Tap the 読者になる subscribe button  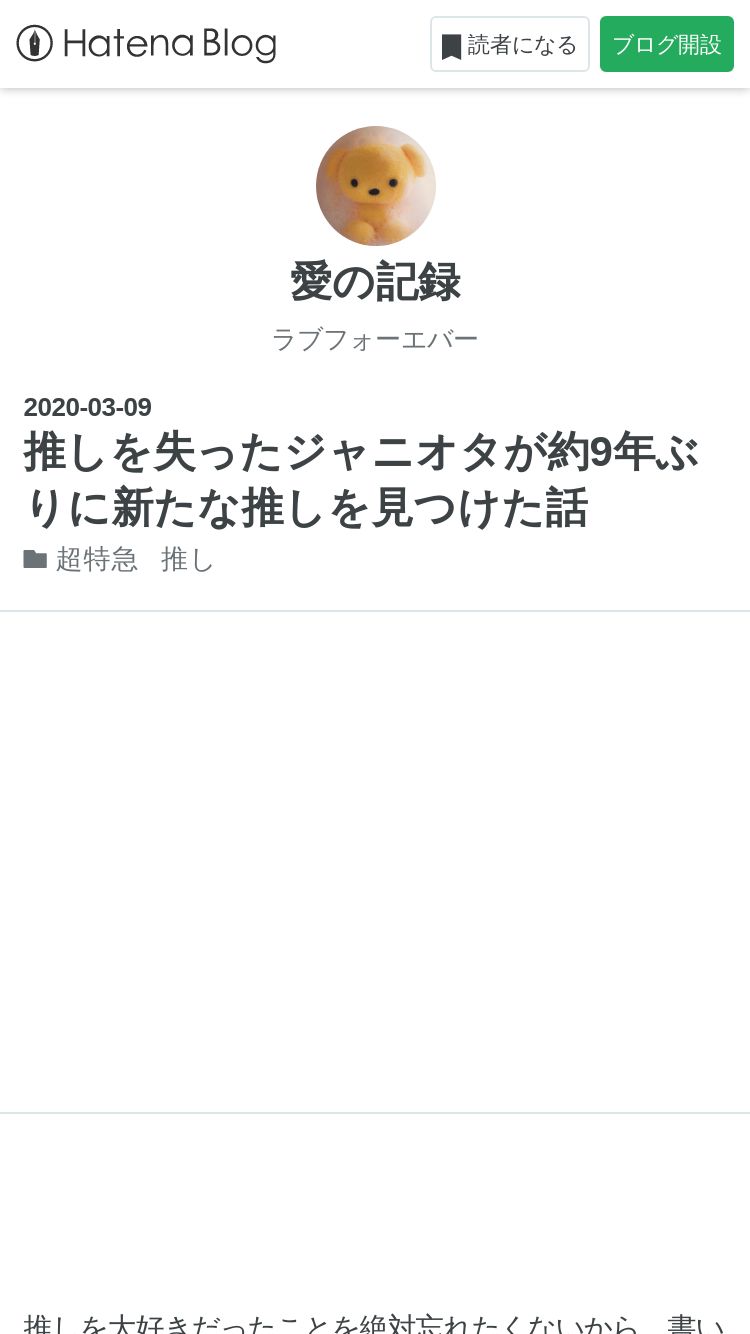click(x=509, y=45)
